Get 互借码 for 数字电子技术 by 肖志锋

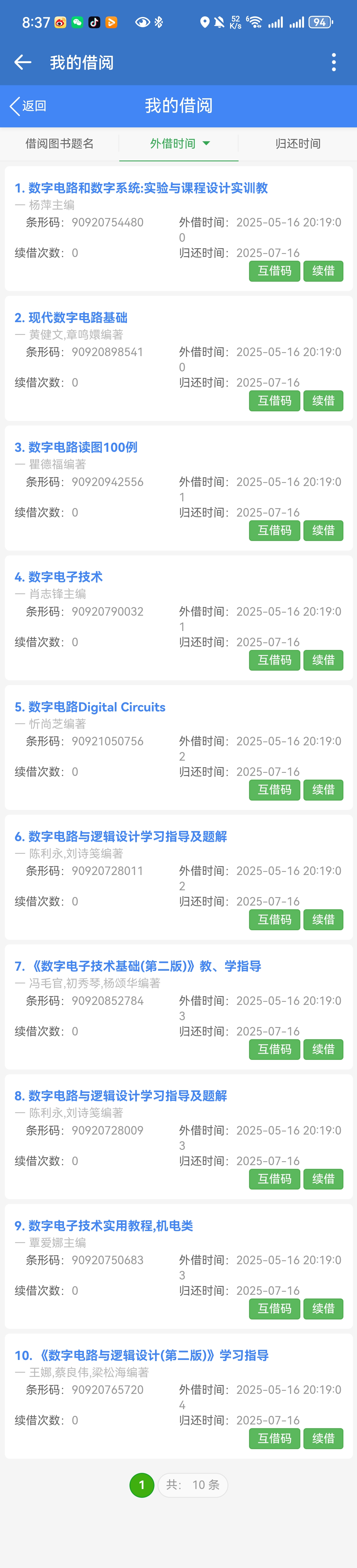coord(274,660)
